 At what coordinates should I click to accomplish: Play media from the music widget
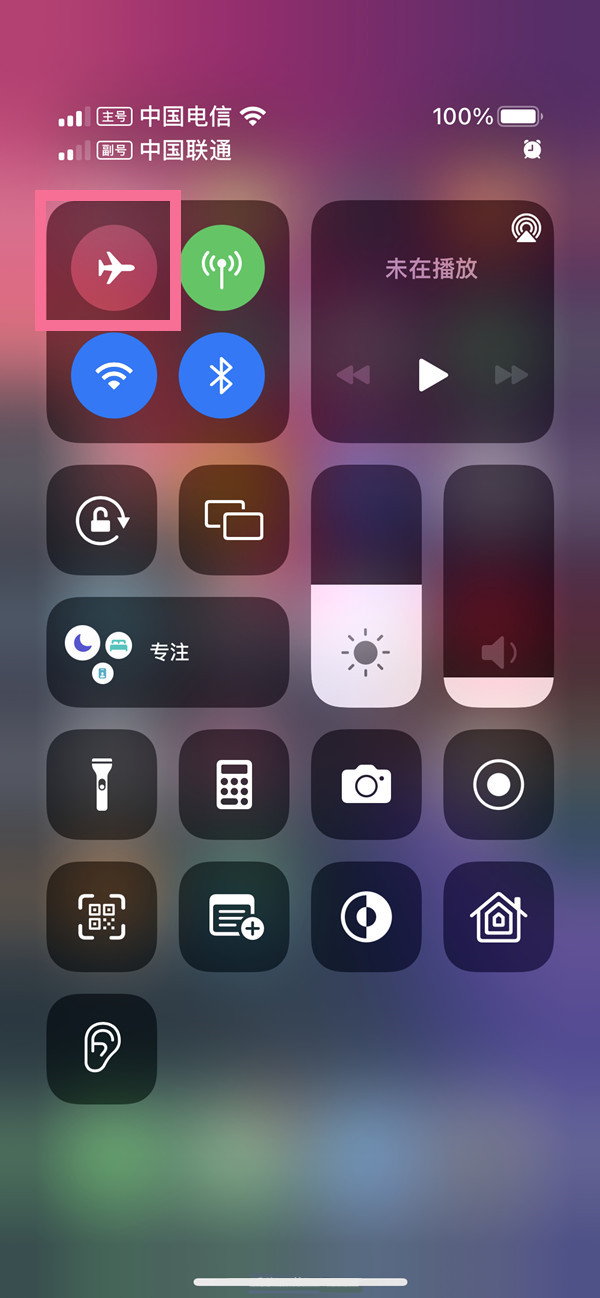tap(432, 375)
